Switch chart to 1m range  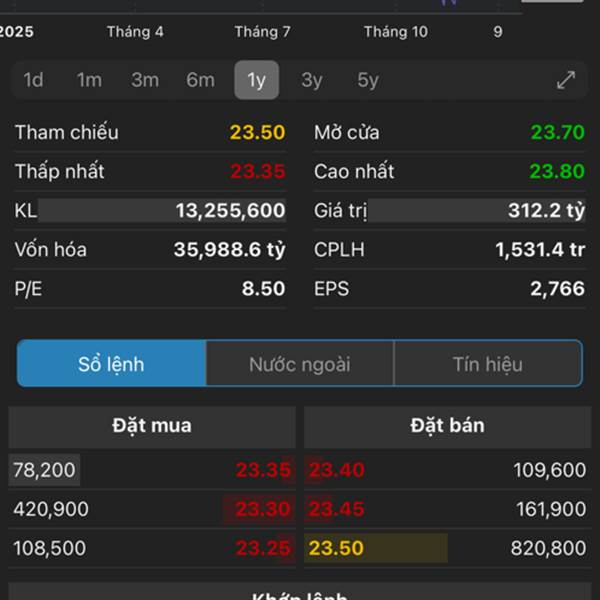[x=89, y=80]
